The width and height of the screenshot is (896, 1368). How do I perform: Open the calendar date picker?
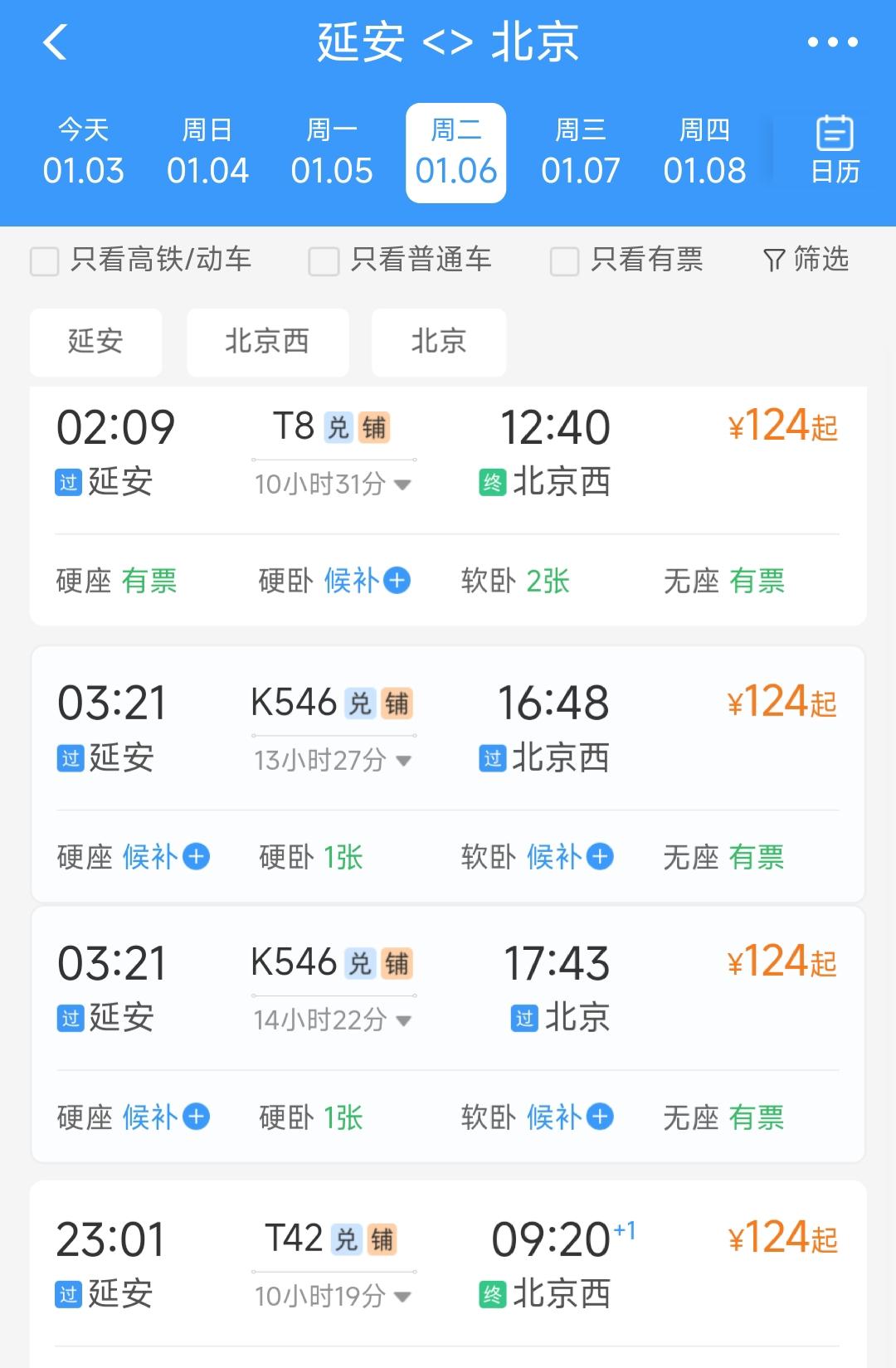tap(835, 149)
